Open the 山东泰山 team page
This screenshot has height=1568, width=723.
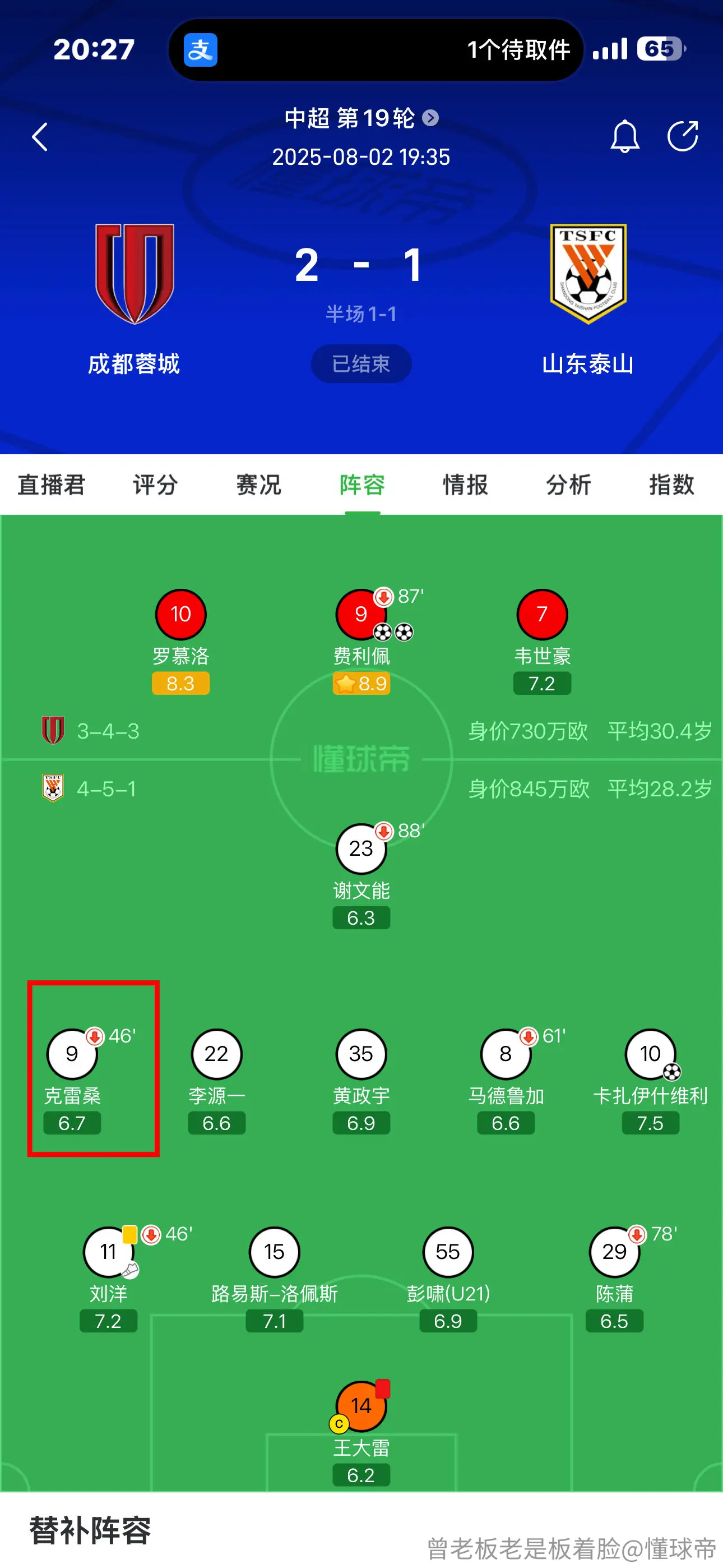588,299
